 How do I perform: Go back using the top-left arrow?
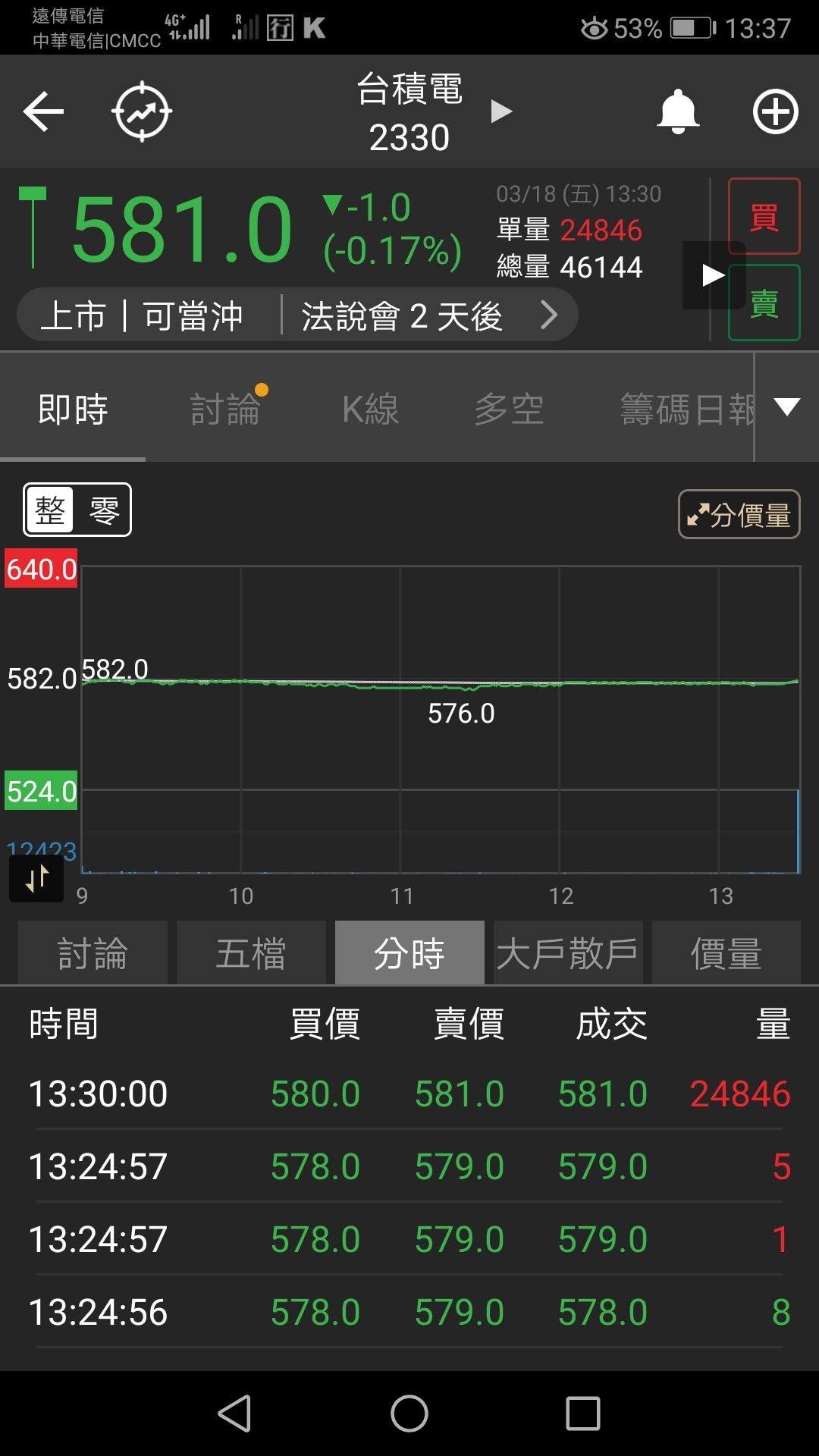[43, 112]
